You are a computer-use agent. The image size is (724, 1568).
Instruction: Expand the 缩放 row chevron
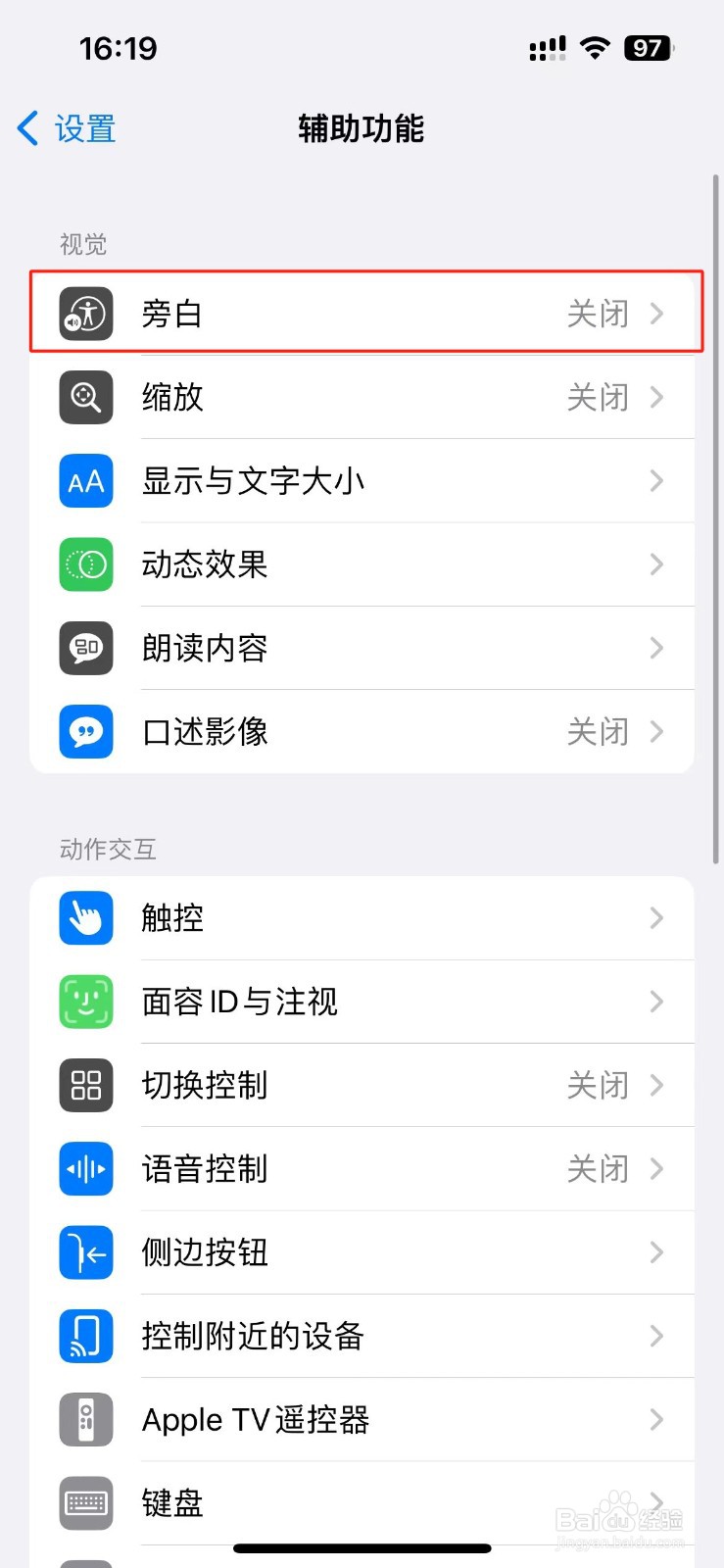655,397
